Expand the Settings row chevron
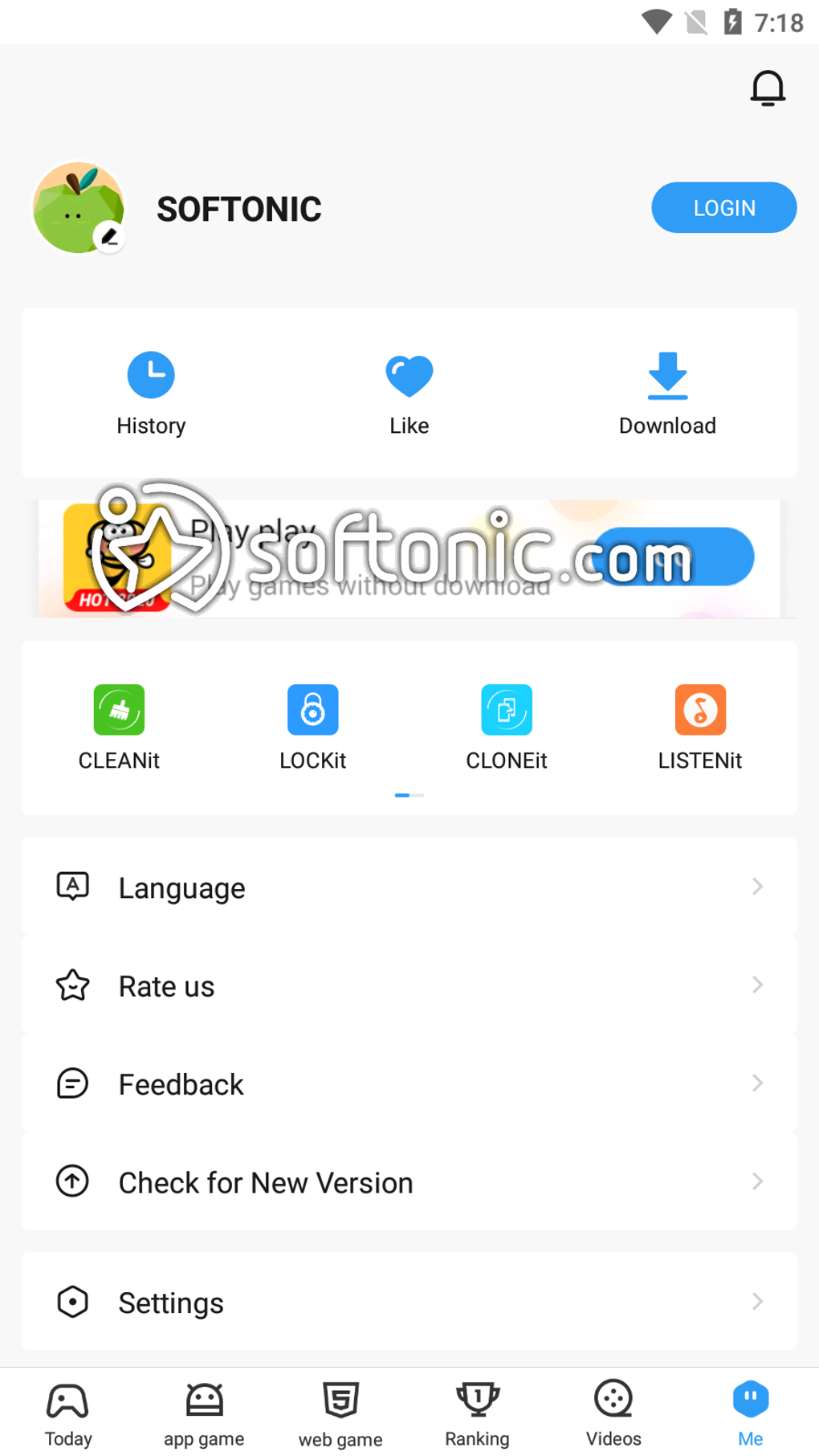Image resolution: width=819 pixels, height=1456 pixels. (x=756, y=1301)
